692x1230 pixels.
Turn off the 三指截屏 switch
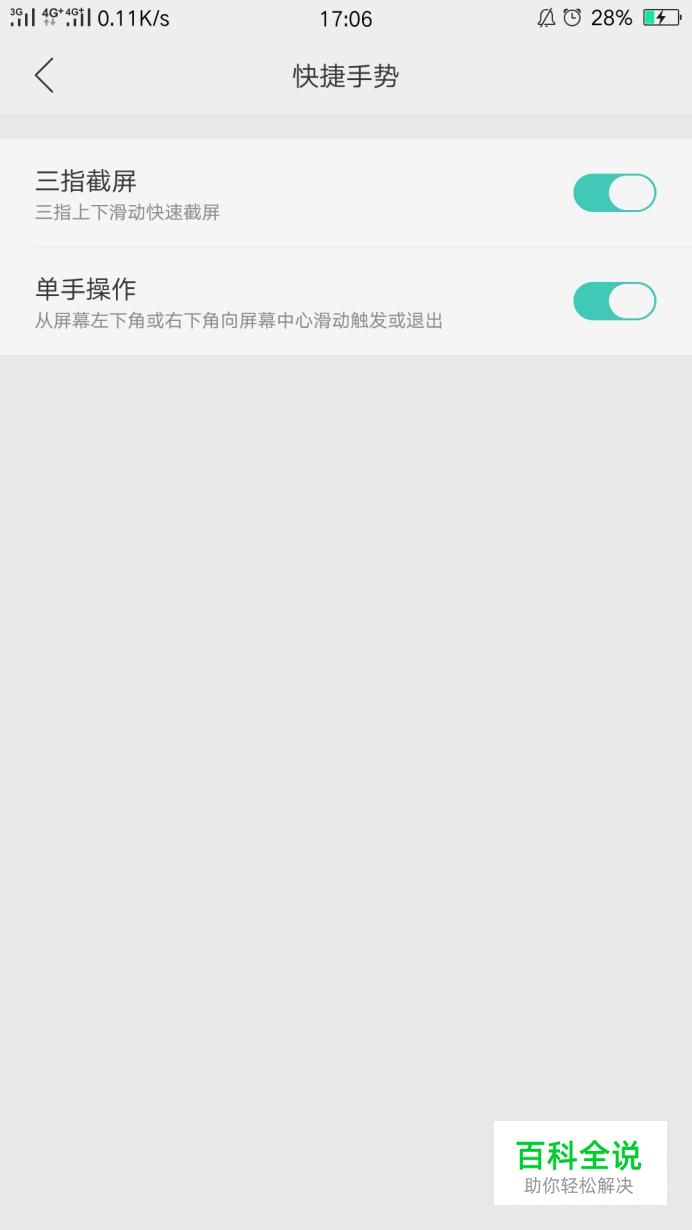(x=614, y=193)
